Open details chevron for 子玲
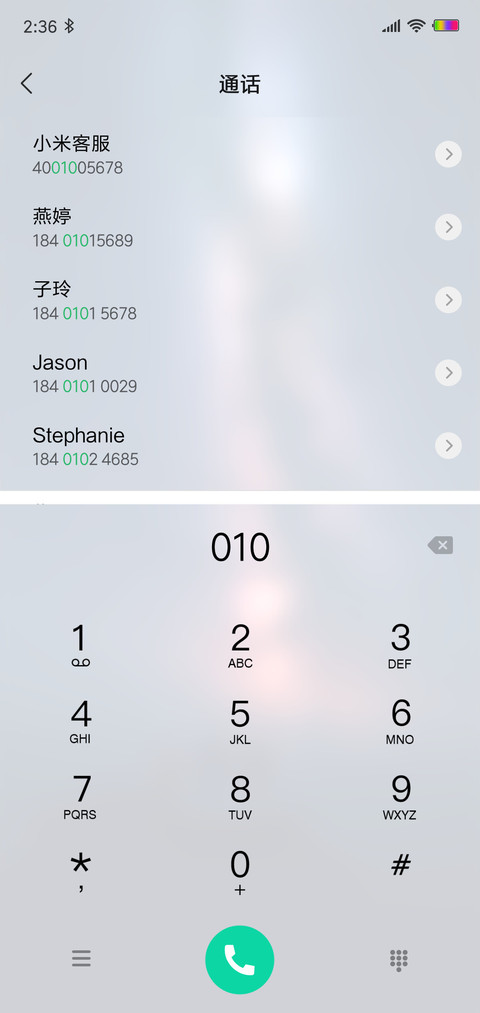 448,300
